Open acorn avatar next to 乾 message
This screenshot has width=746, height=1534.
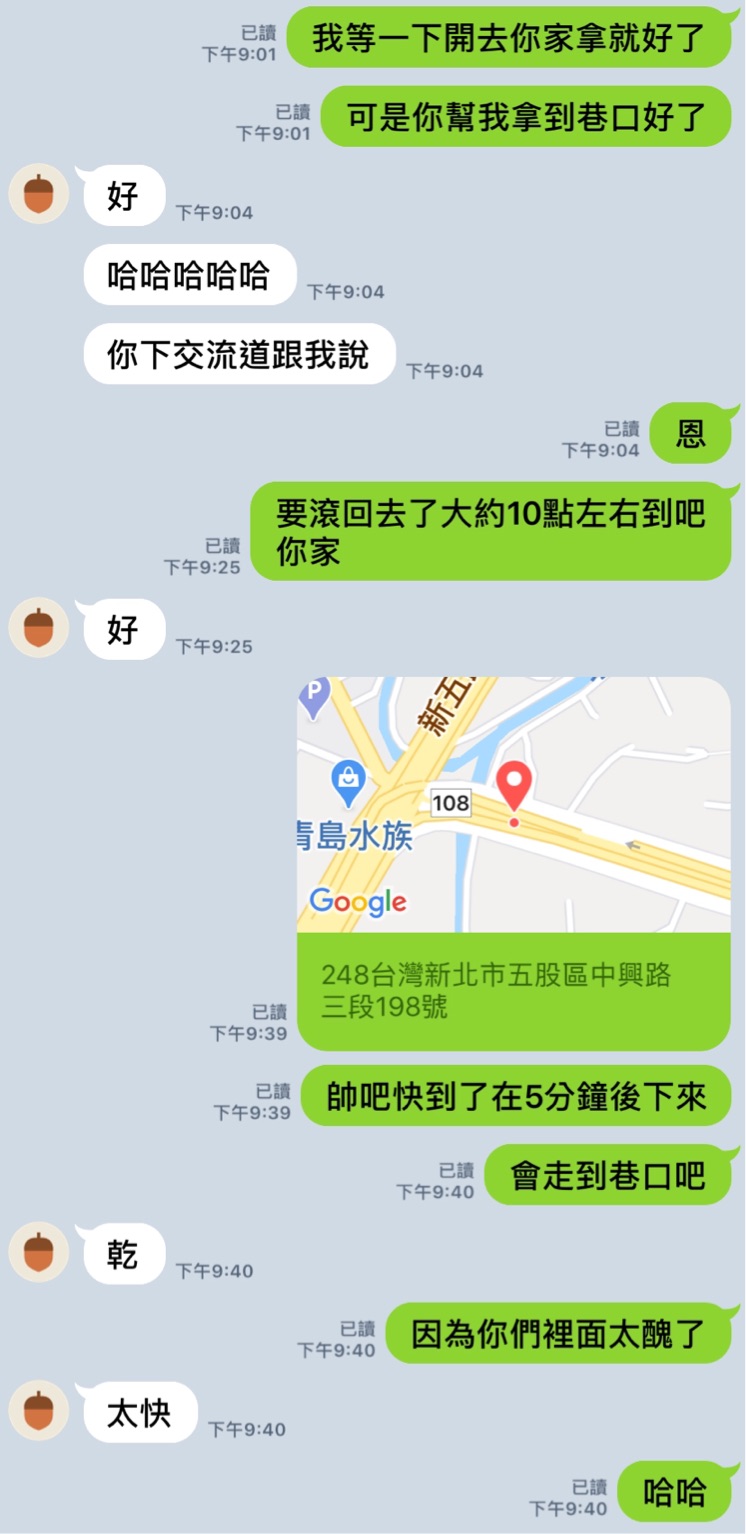[x=38, y=1252]
